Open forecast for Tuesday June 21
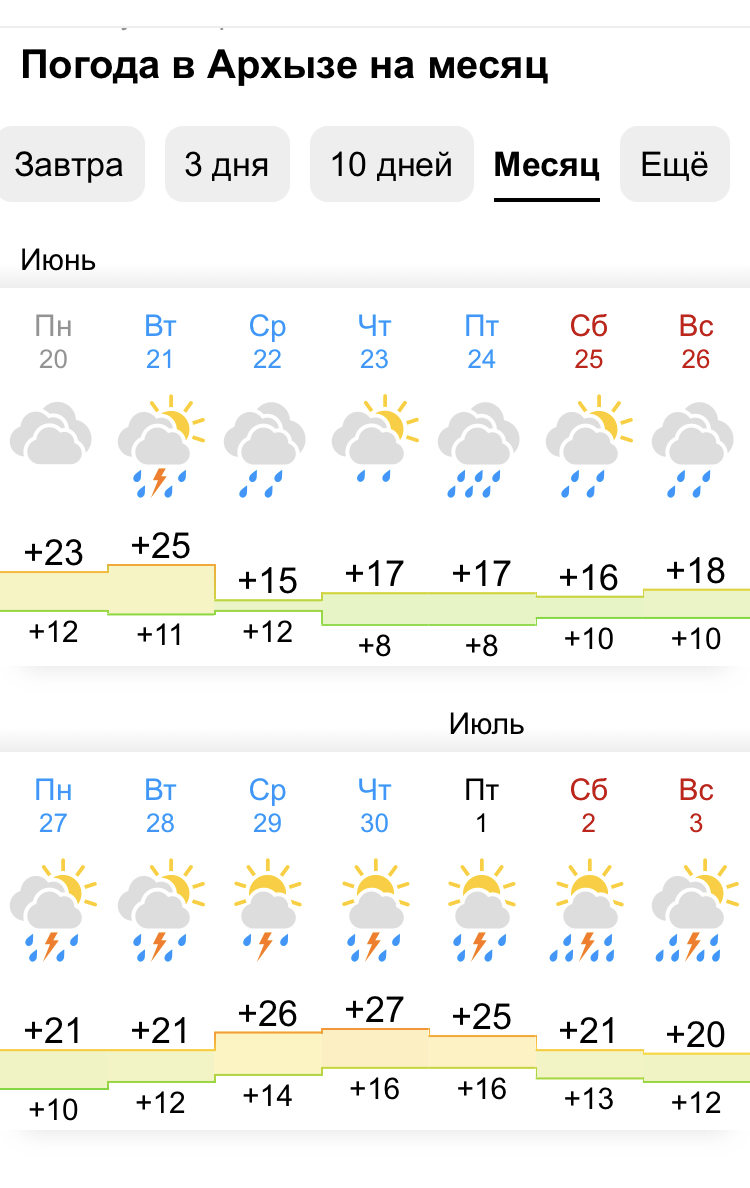Image resolution: width=750 pixels, height=1188 pixels. (161, 477)
